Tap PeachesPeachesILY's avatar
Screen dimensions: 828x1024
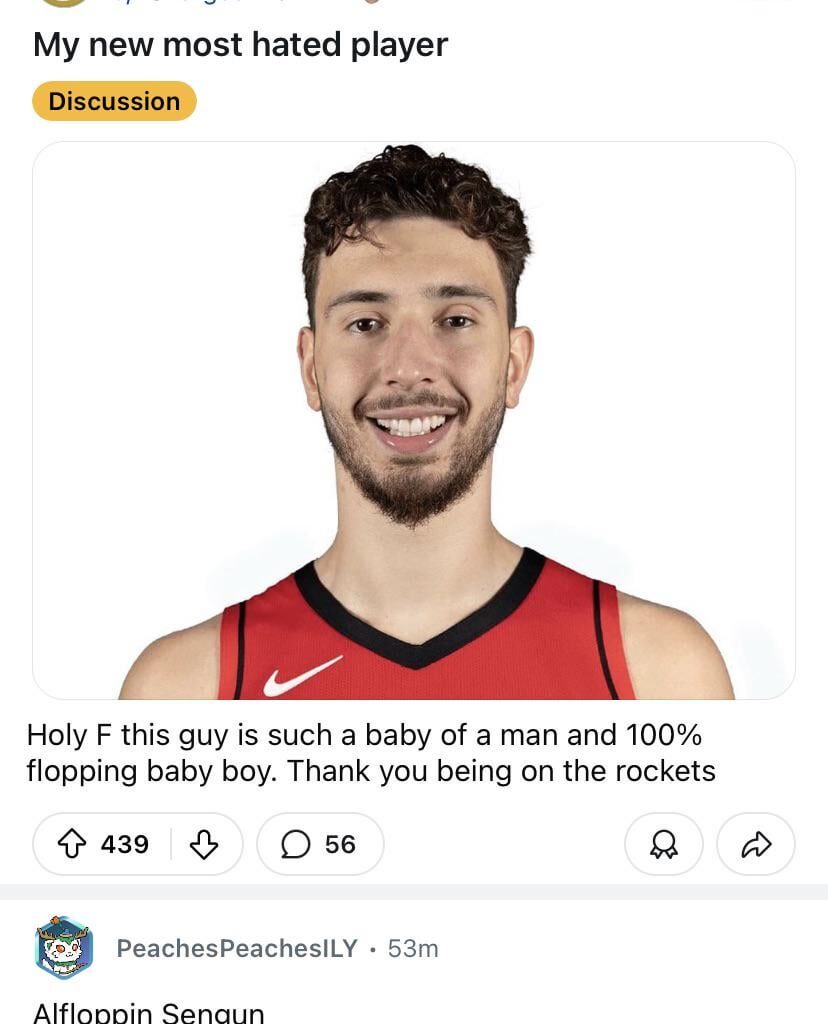coord(64,947)
